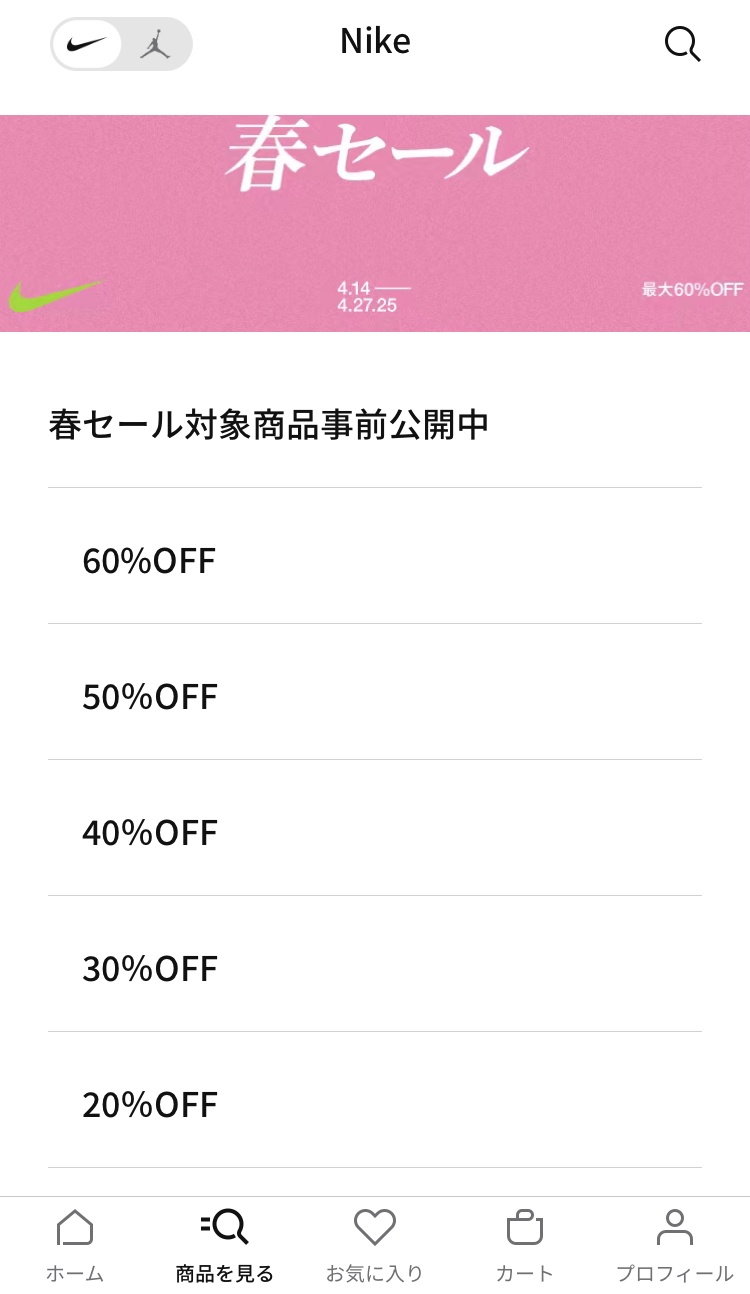View the 40%OFF list
This screenshot has width=750, height=1294.
[375, 832]
